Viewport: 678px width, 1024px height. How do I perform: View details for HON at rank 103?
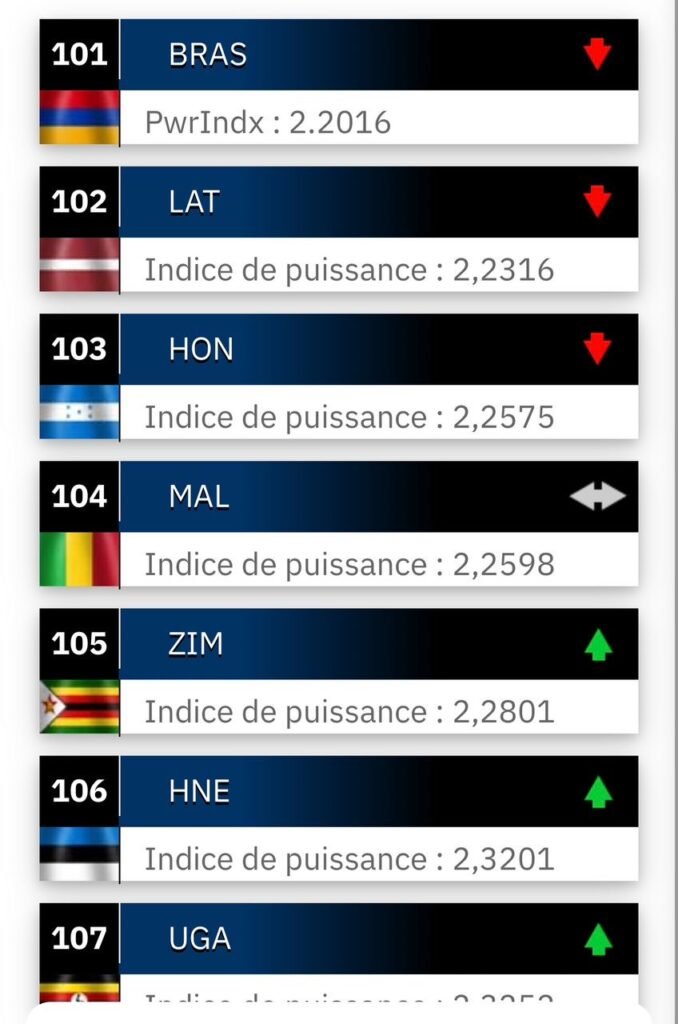[x=338, y=376]
